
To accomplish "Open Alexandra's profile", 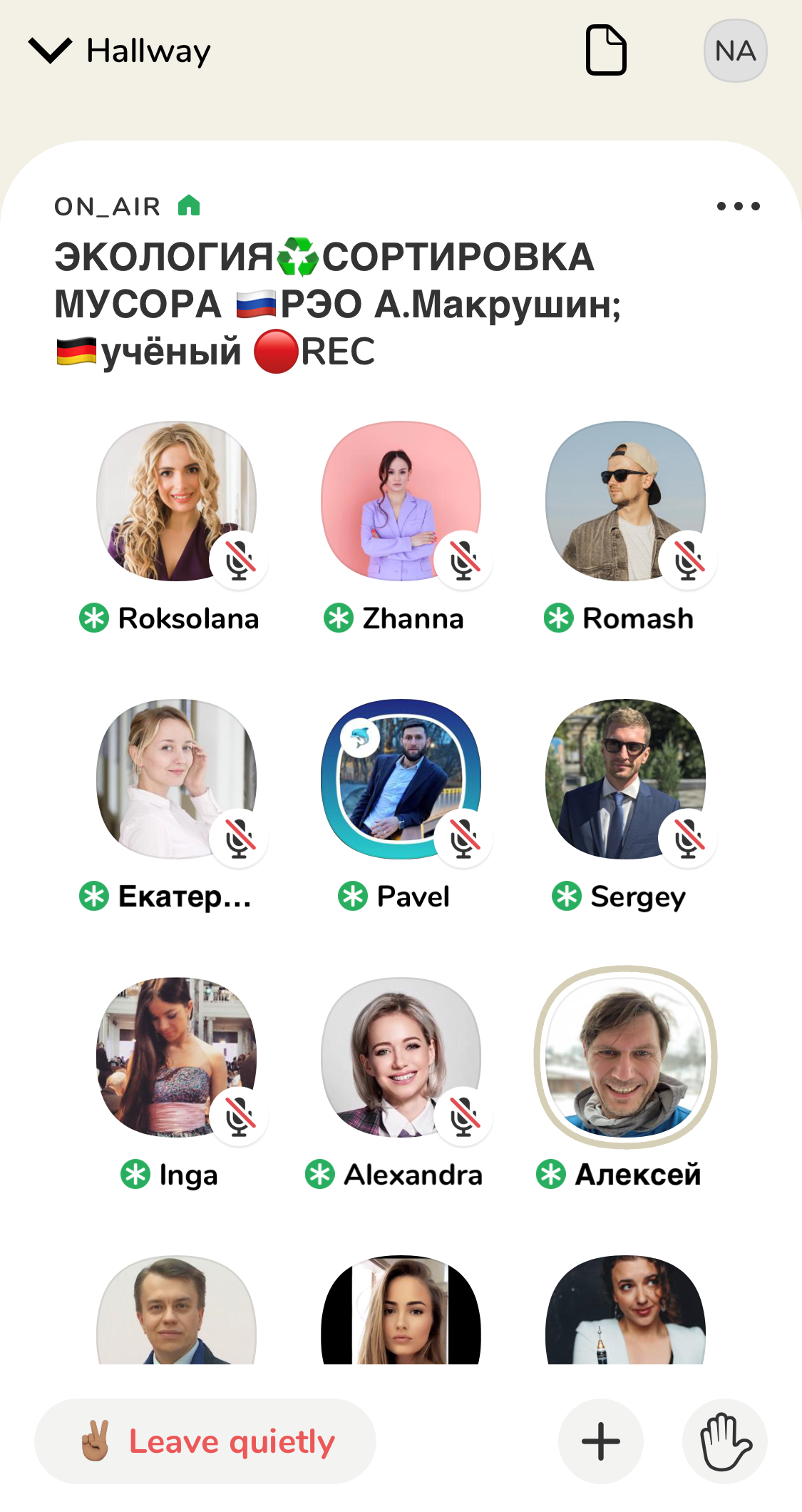I will coord(401,1057).
